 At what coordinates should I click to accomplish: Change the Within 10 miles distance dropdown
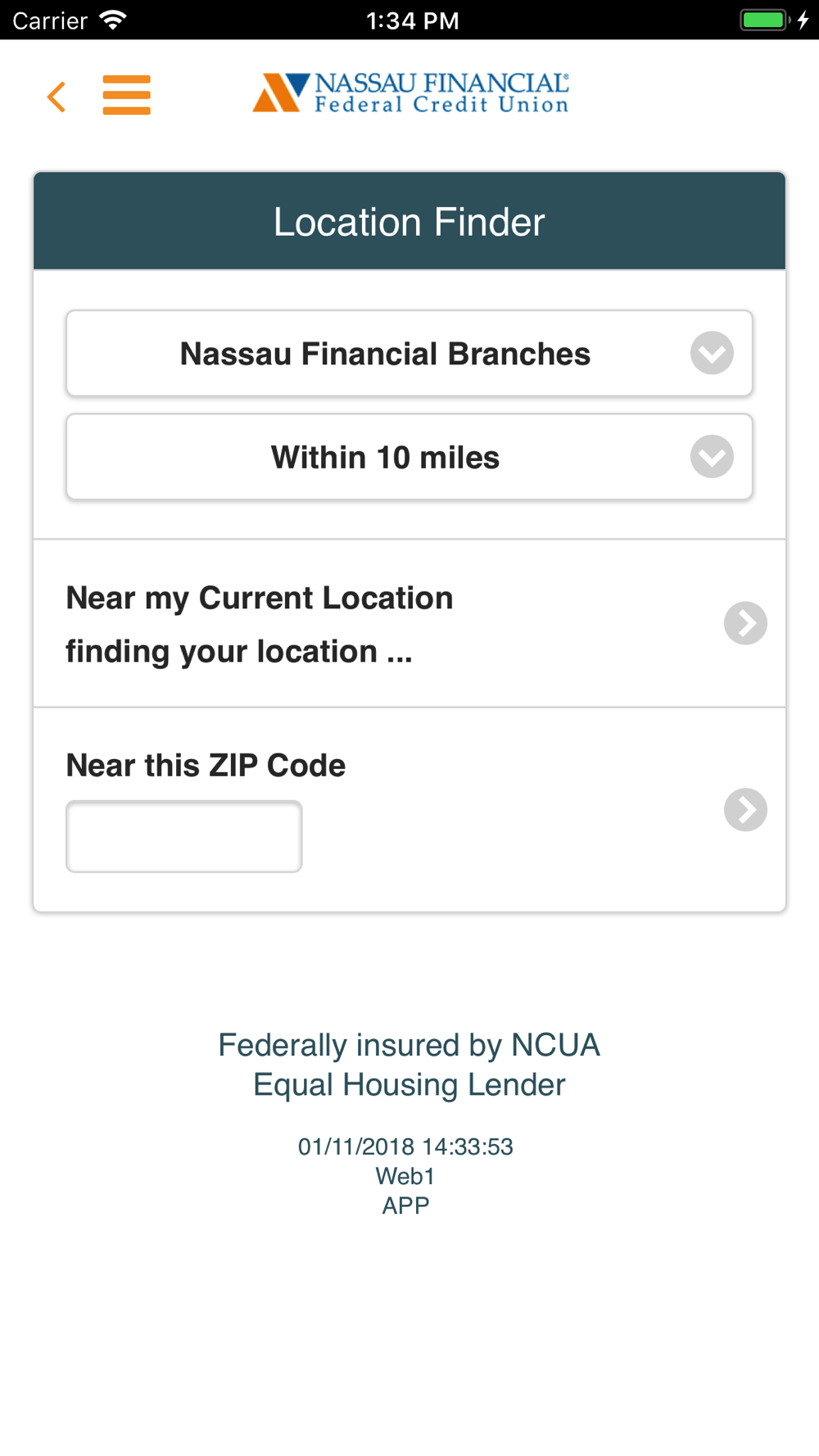pyautogui.click(x=409, y=457)
